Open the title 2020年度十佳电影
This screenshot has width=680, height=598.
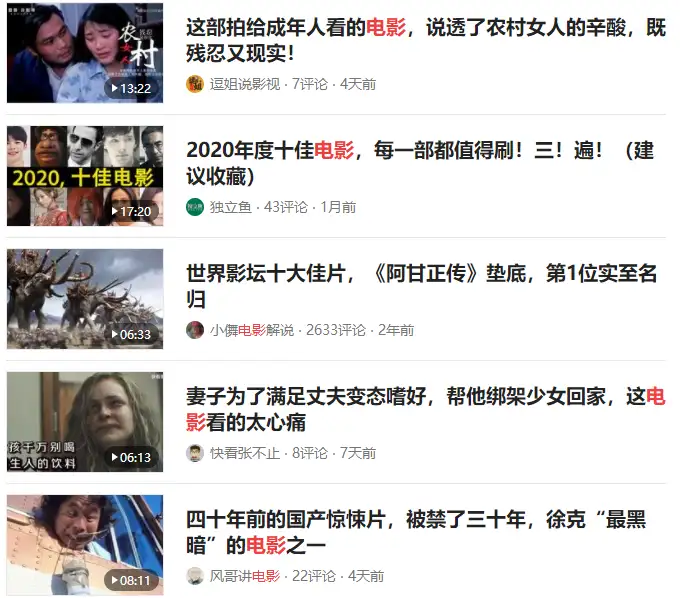420,163
